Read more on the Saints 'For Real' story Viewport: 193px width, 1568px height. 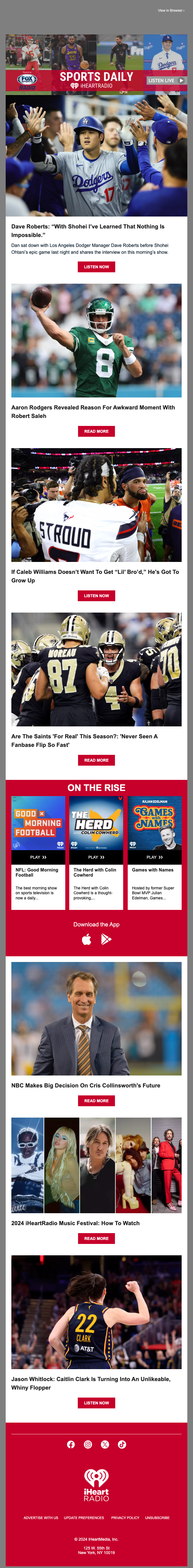(x=96, y=760)
